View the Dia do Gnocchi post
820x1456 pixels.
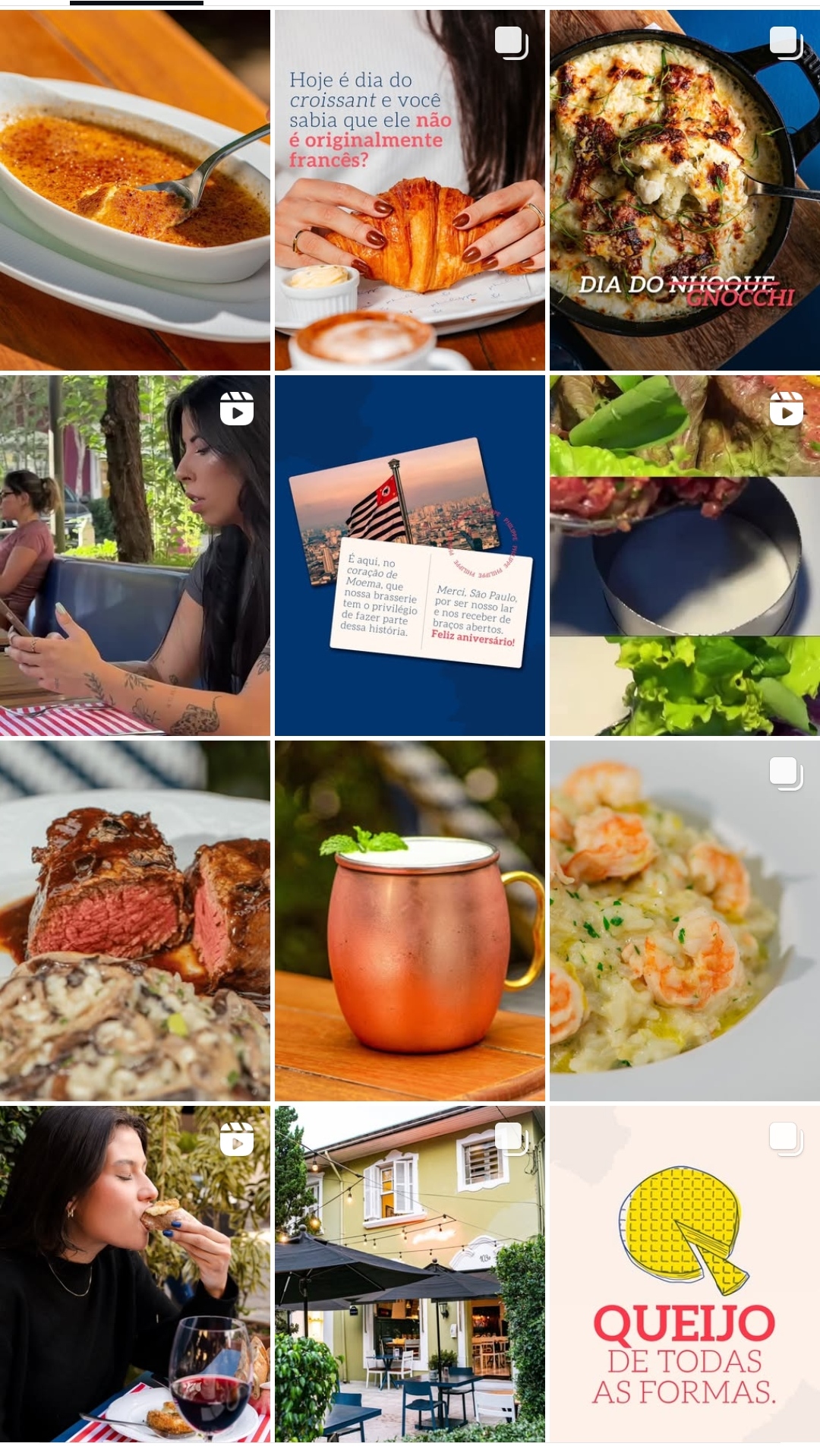pyautogui.click(x=684, y=190)
